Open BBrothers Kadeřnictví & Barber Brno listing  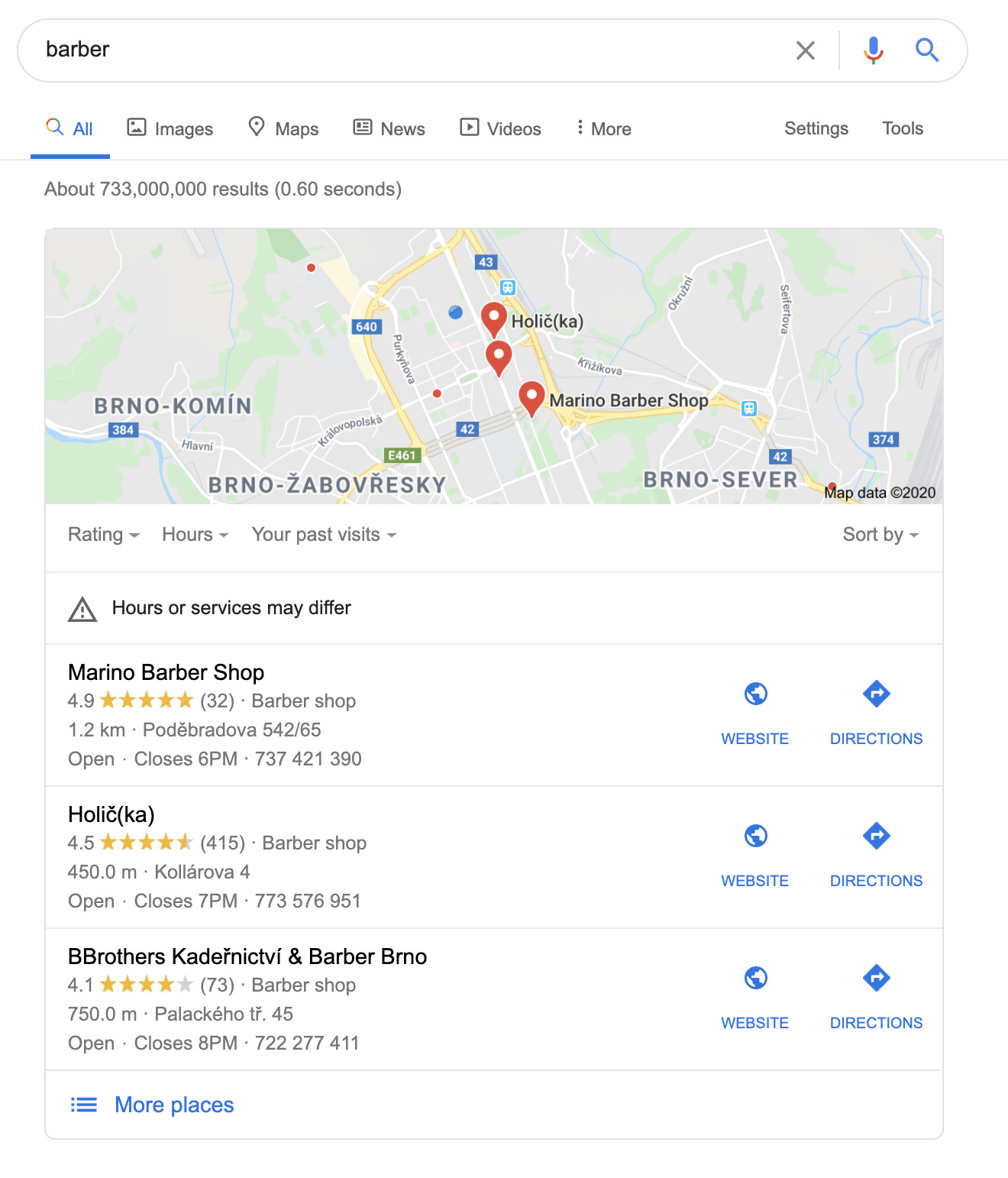[x=247, y=956]
